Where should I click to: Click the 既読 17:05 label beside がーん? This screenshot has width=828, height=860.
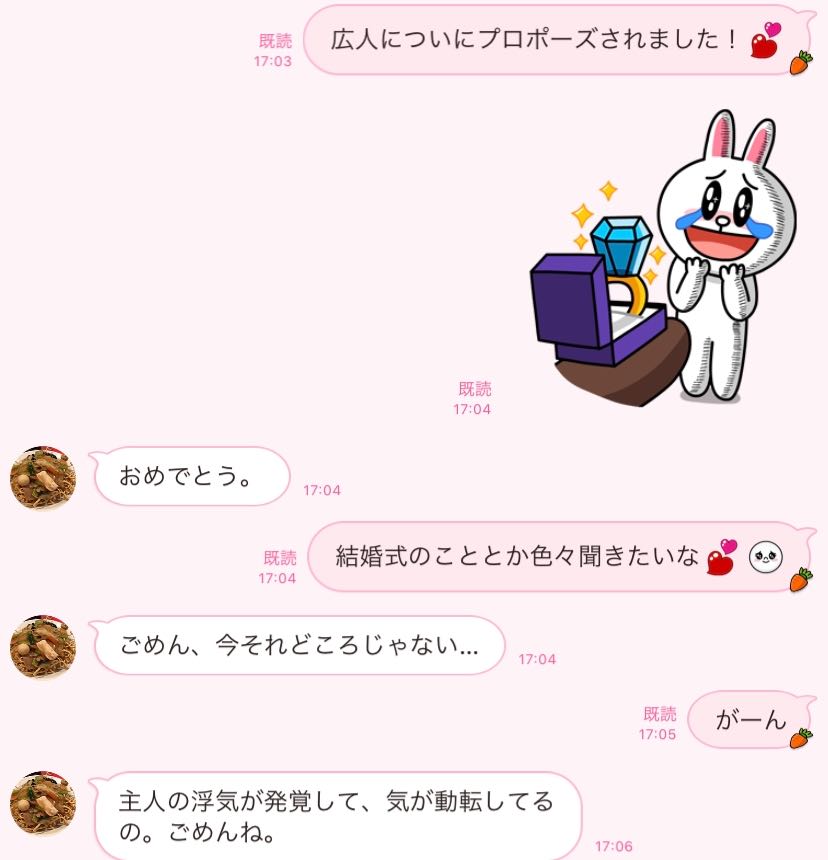coord(658,719)
